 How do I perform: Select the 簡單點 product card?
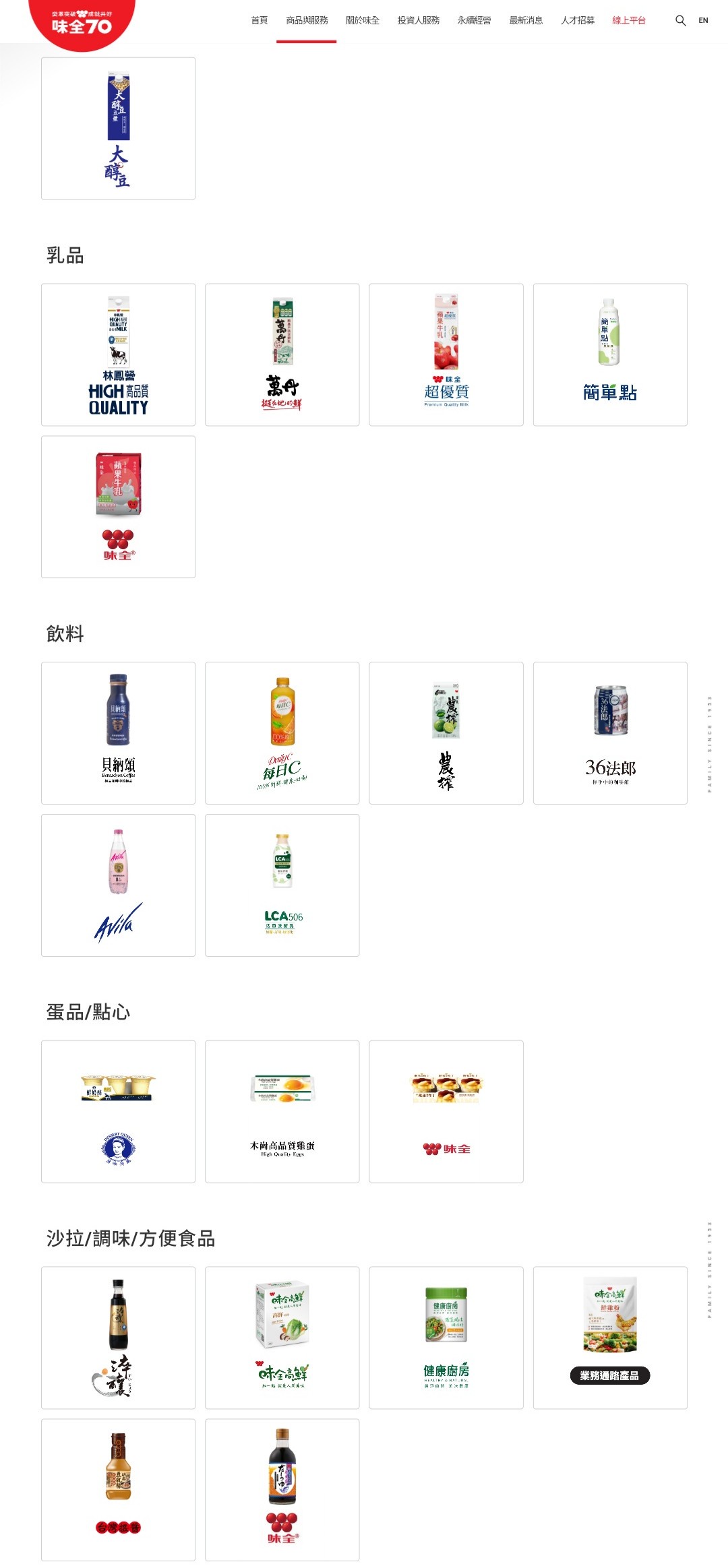[x=610, y=354]
